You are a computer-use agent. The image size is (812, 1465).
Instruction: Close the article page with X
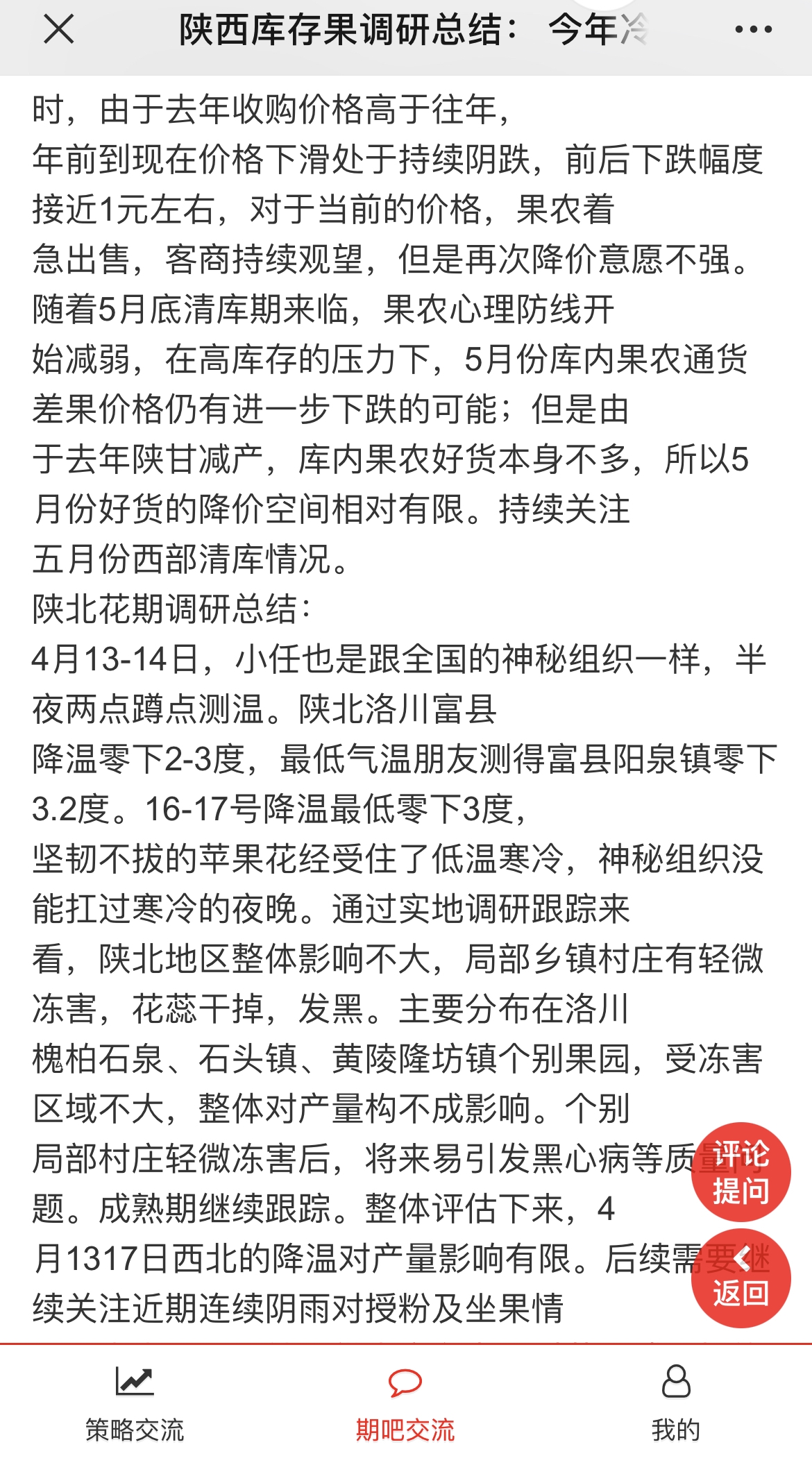click(58, 30)
